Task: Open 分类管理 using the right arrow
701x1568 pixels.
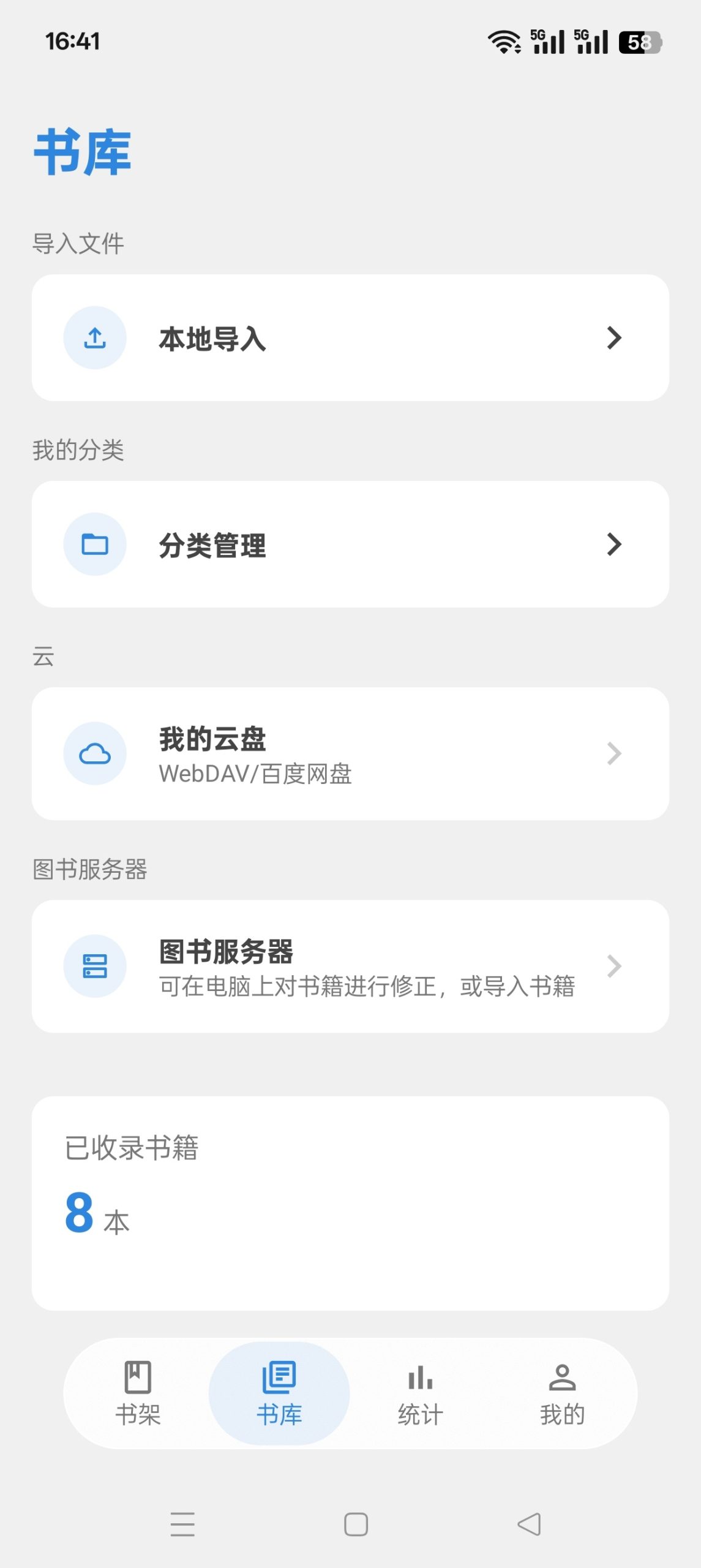Action: (614, 544)
